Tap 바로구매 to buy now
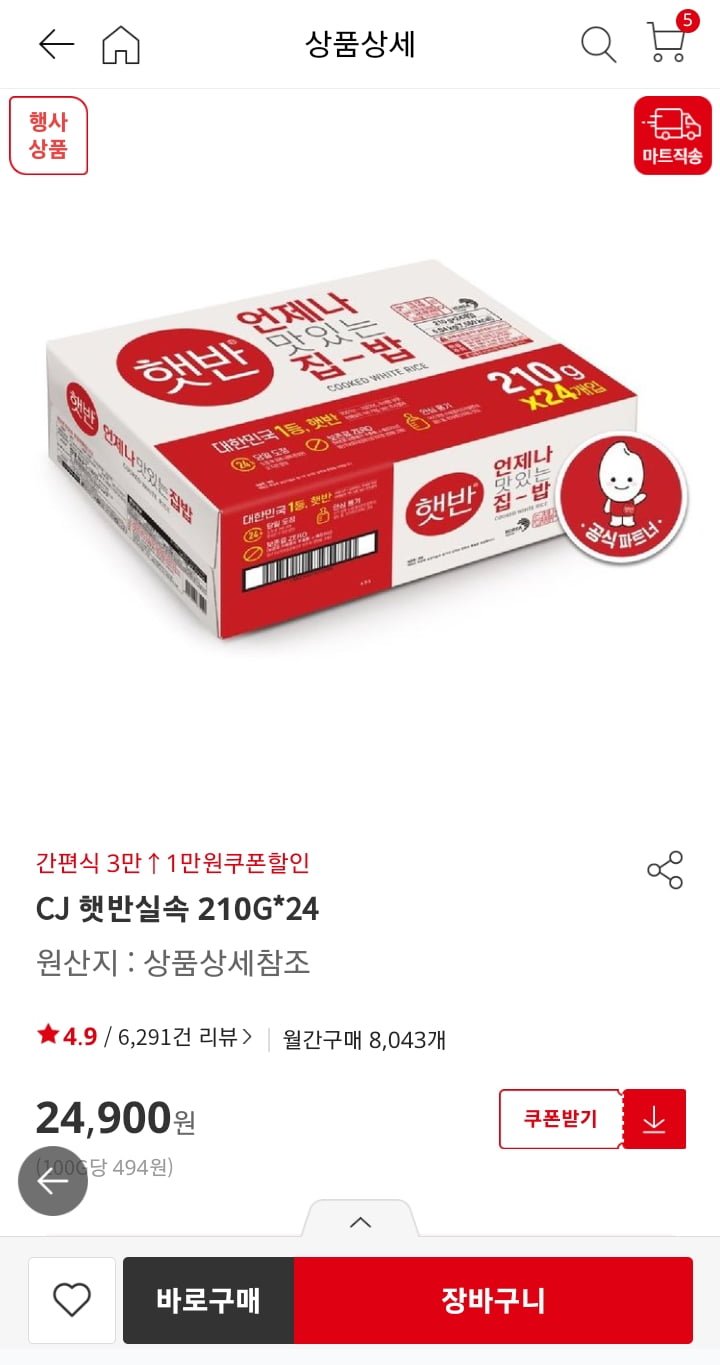 (208, 1300)
